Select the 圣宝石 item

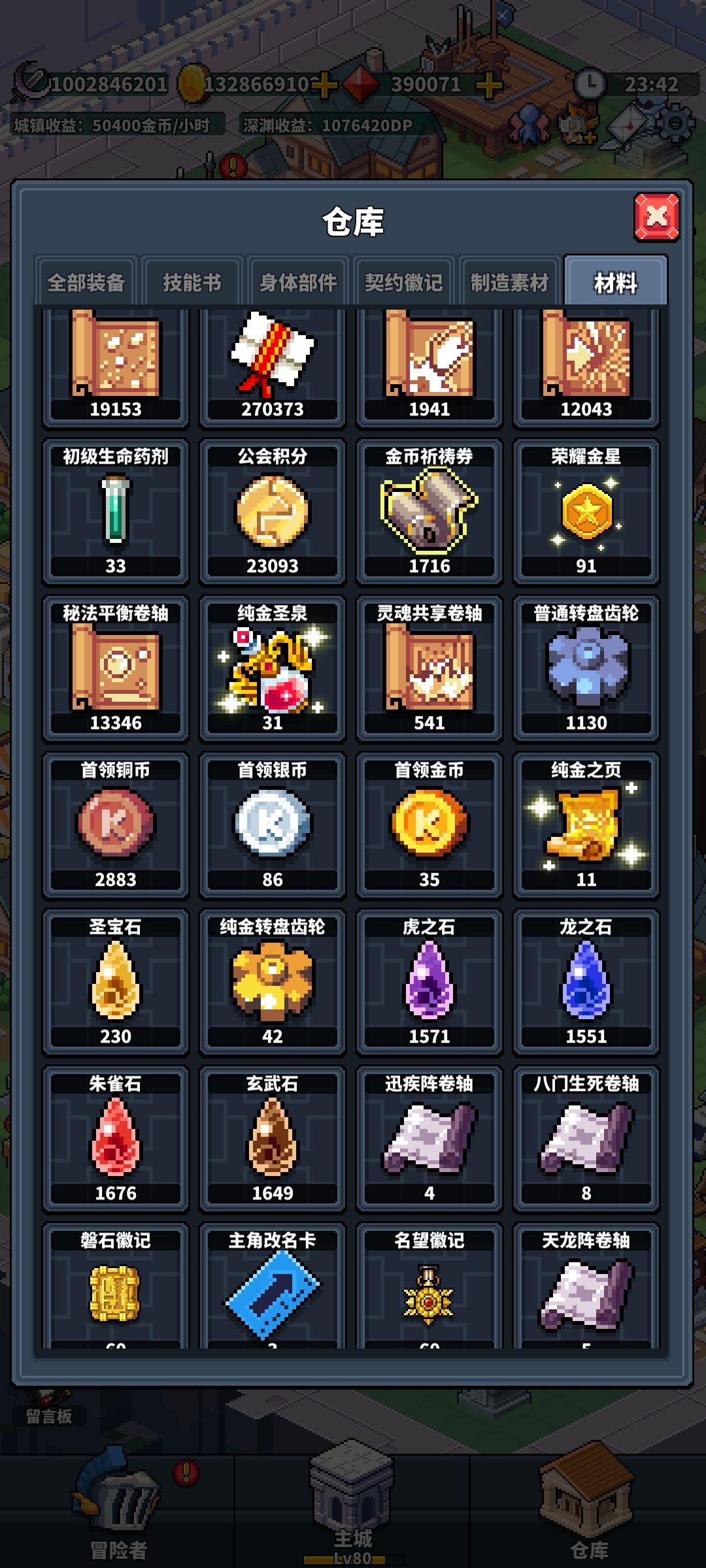tap(116, 982)
